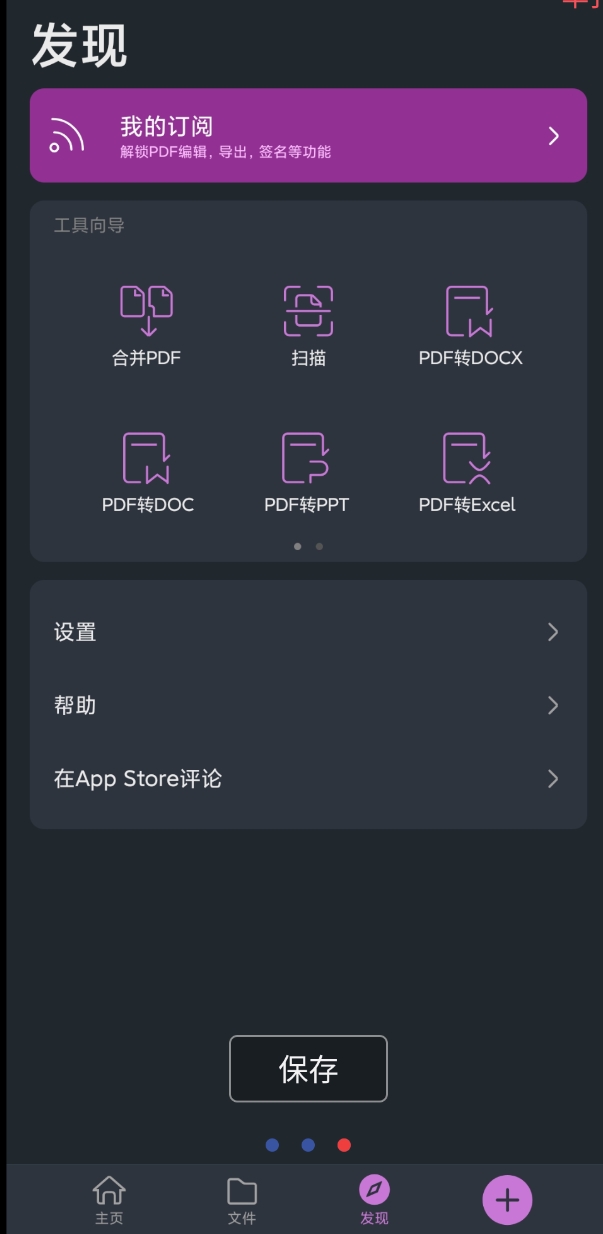Open the 我的订阅 subscription banner
This screenshot has width=603, height=1234.
(x=308, y=136)
